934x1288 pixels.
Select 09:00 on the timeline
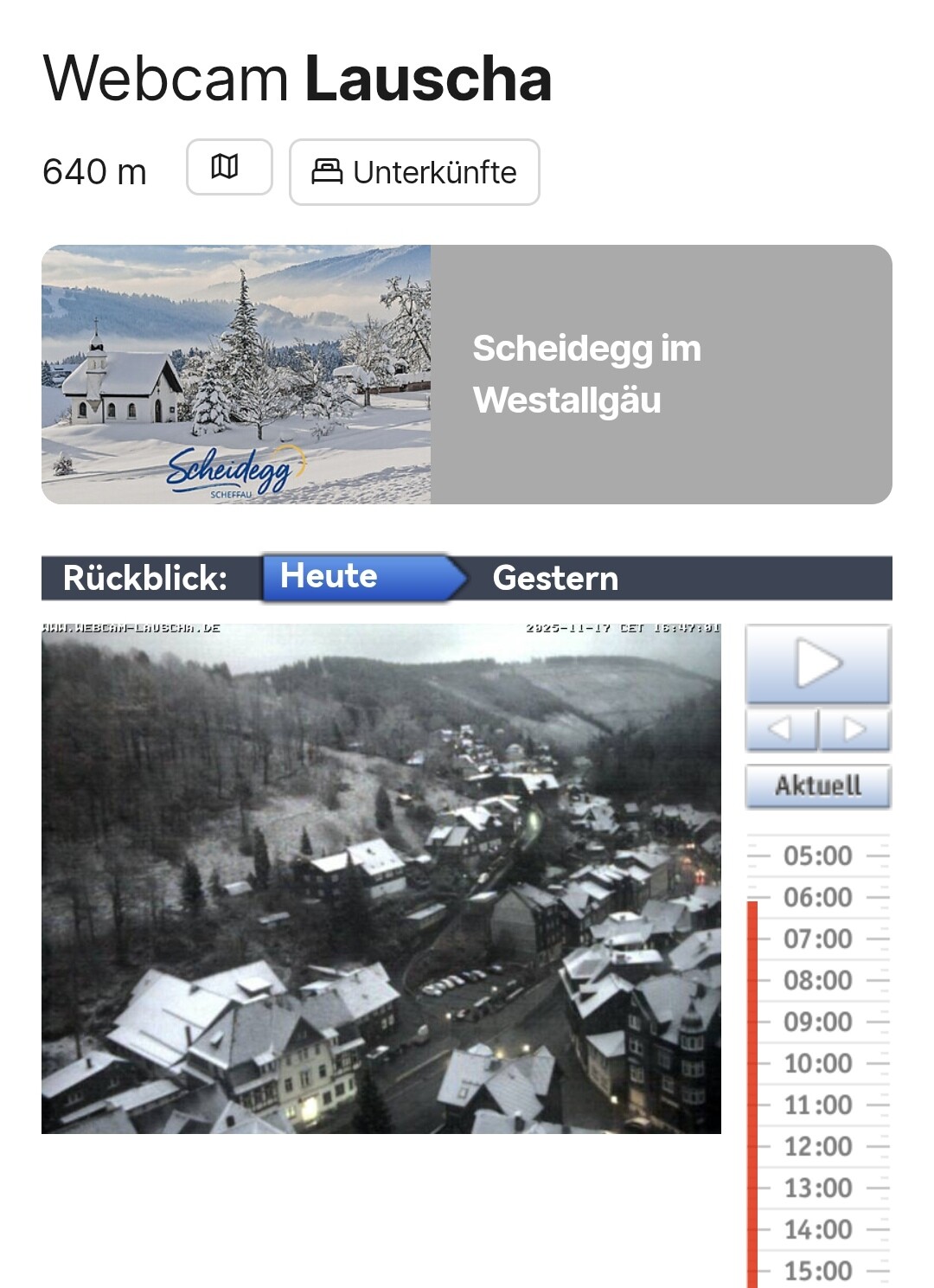[x=818, y=1022]
